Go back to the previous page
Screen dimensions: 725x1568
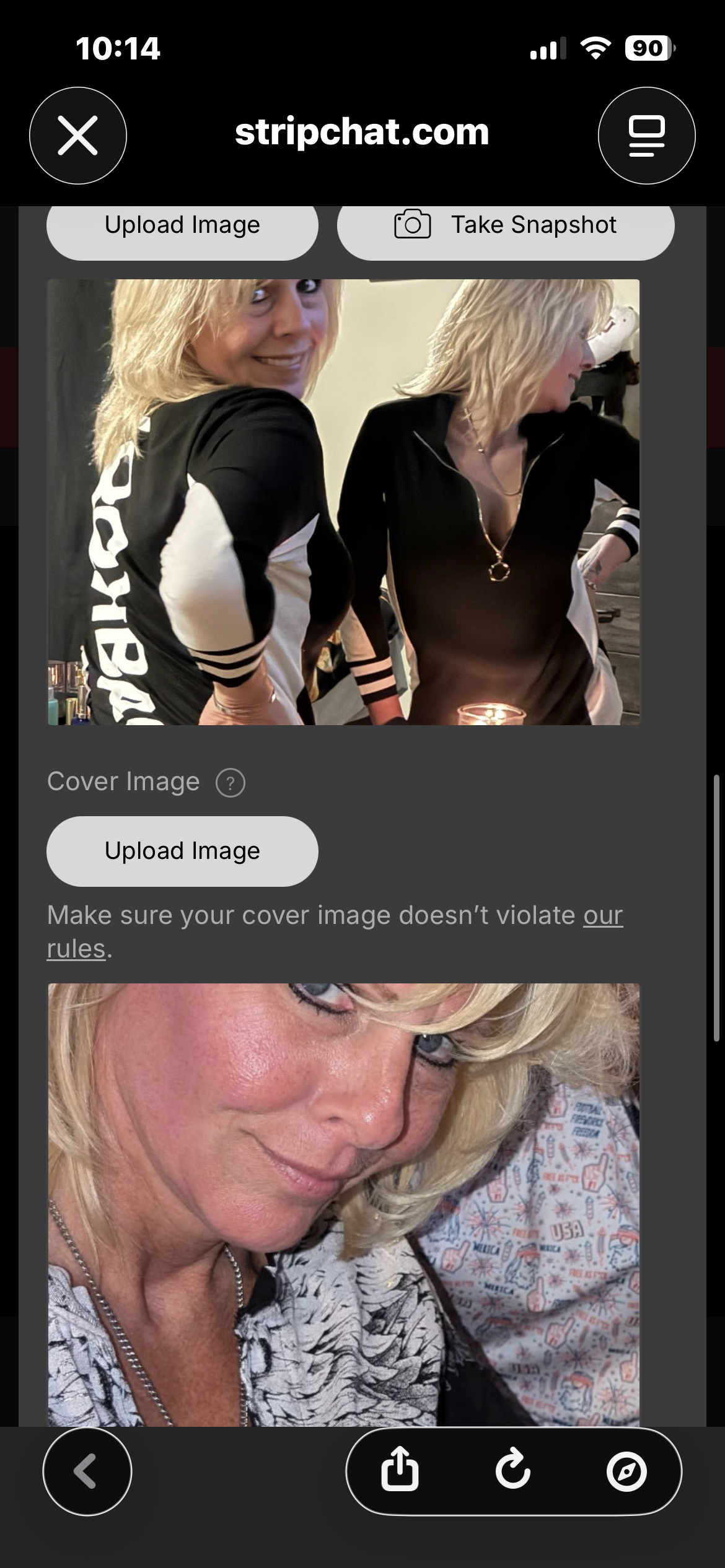87,1471
